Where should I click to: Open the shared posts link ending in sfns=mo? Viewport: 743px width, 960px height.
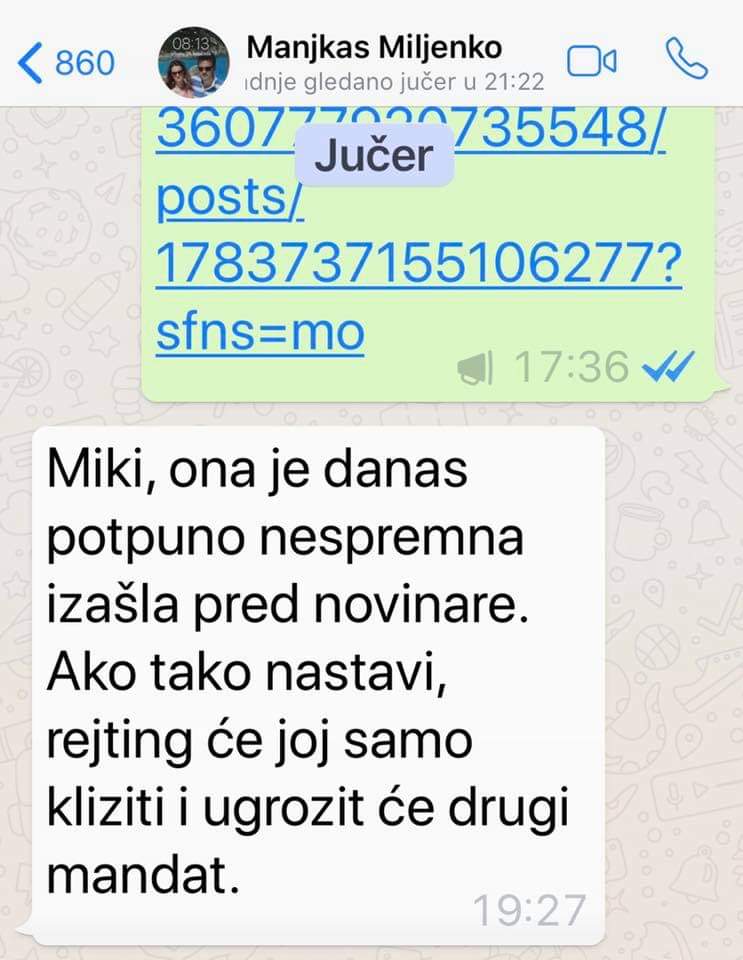click(420, 266)
